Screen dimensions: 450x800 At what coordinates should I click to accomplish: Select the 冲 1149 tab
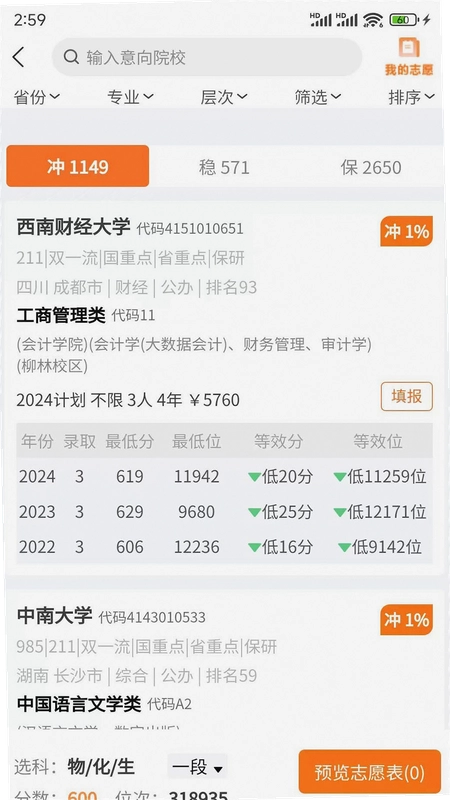[x=78, y=166]
